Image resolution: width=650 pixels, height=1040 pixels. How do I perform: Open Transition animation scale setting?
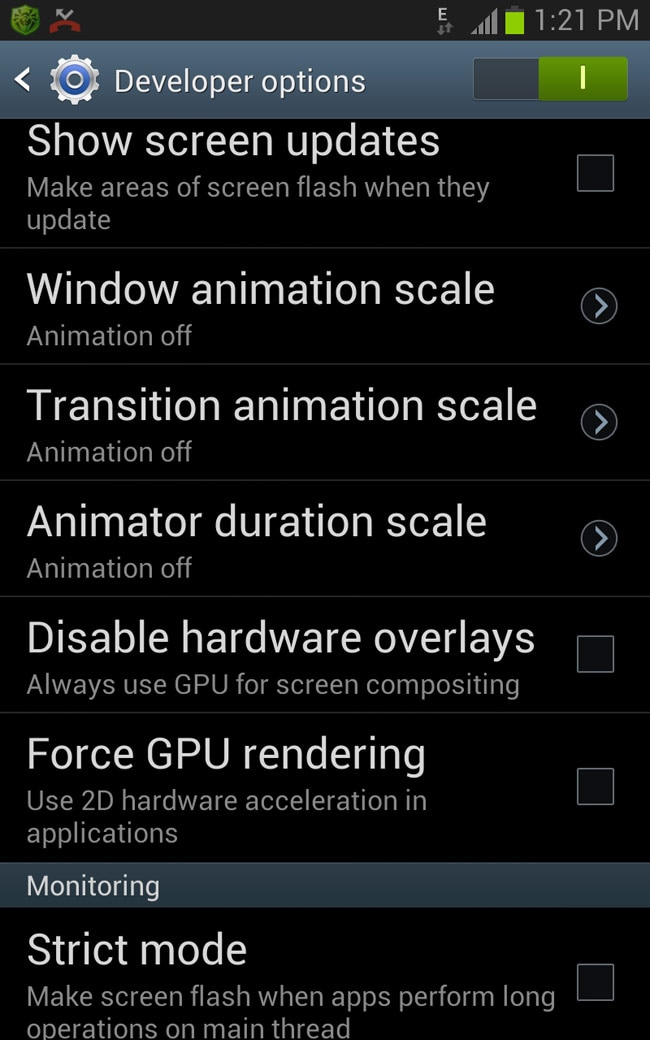click(598, 423)
